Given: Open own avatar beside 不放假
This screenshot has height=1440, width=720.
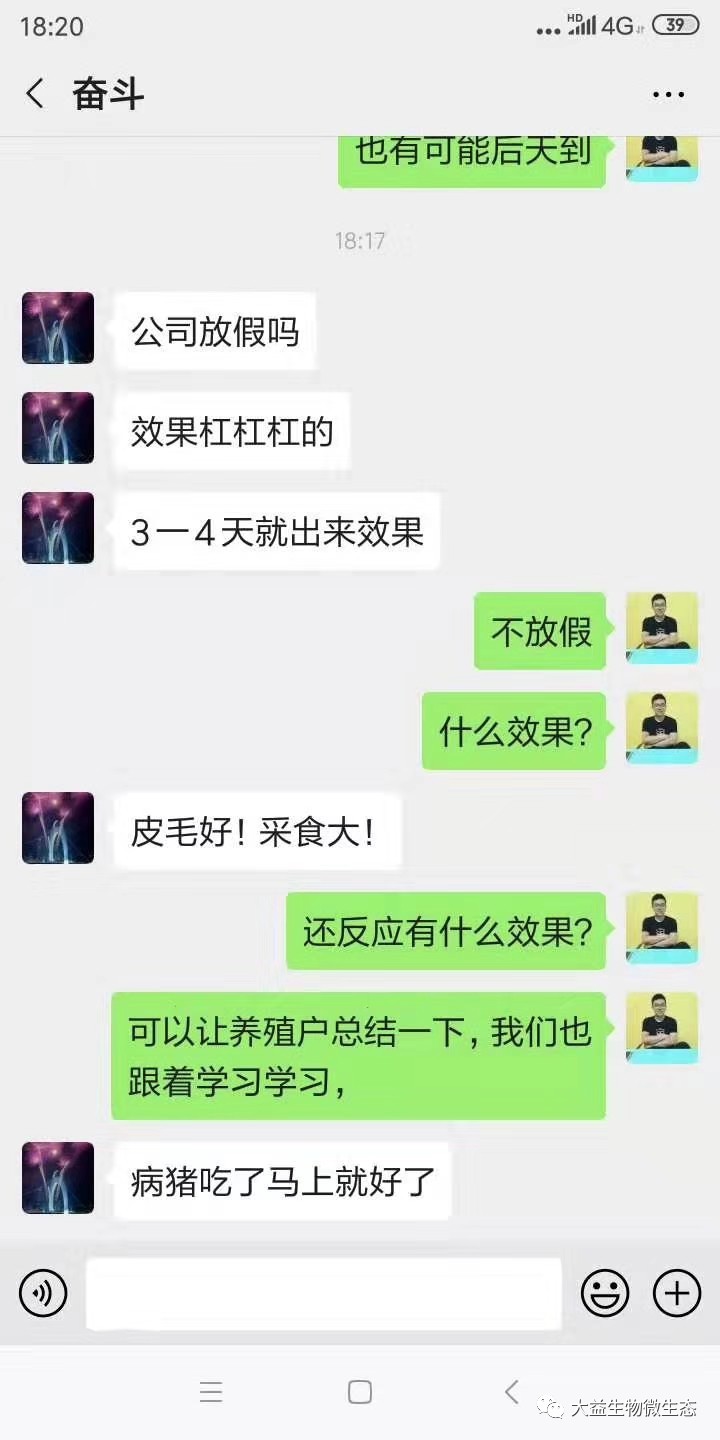Looking at the screenshot, I should (x=662, y=628).
